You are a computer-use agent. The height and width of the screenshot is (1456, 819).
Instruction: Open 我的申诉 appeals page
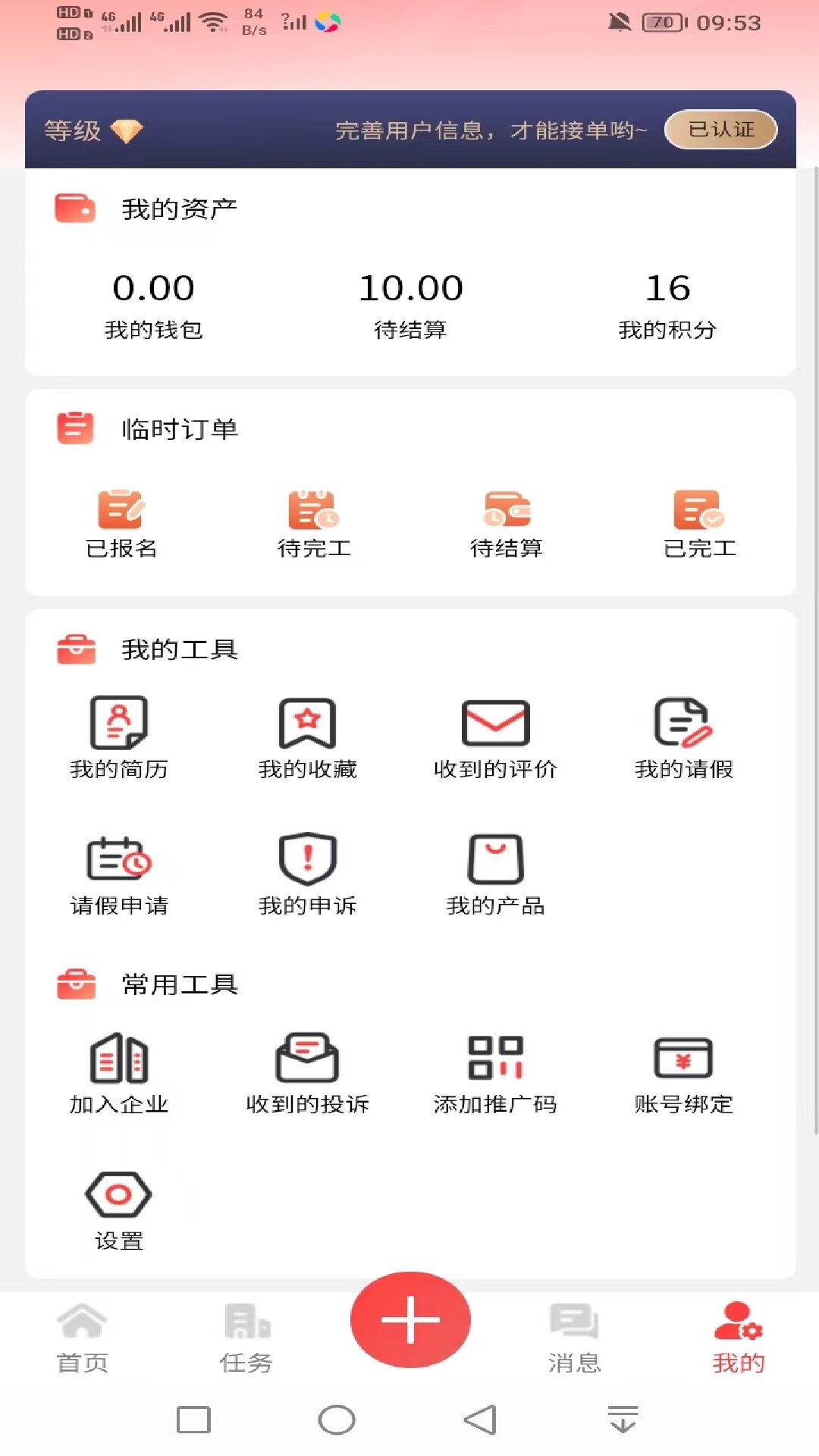pyautogui.click(x=307, y=872)
